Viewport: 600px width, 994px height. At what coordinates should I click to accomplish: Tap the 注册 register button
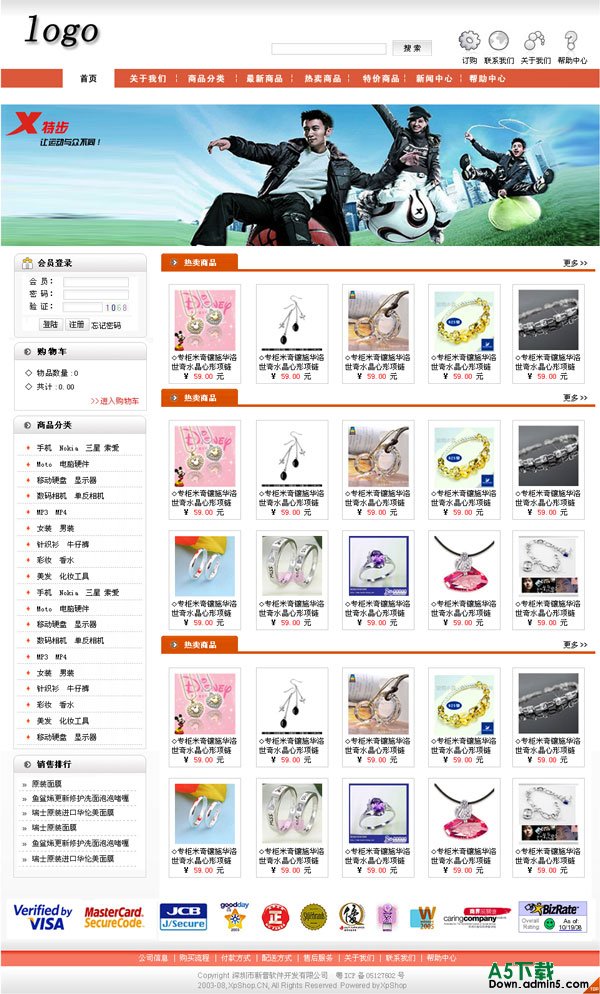(76, 324)
